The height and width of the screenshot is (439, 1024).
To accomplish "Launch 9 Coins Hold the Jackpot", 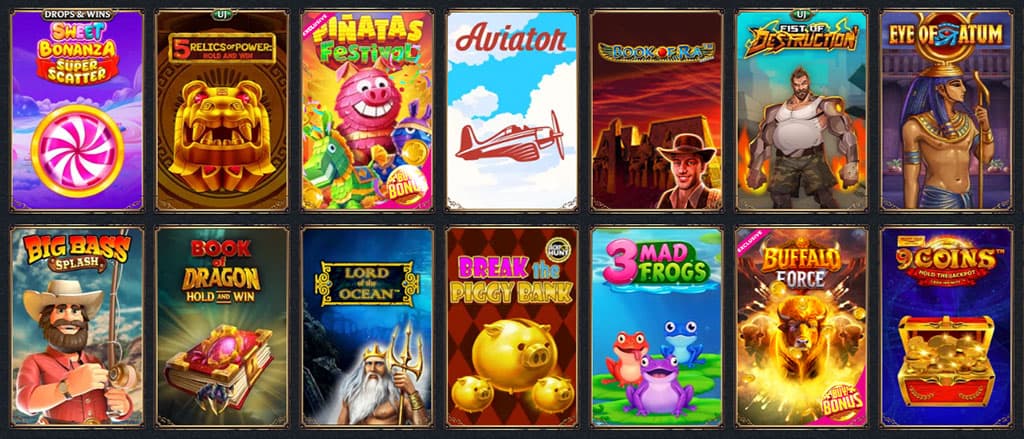I will pos(946,326).
